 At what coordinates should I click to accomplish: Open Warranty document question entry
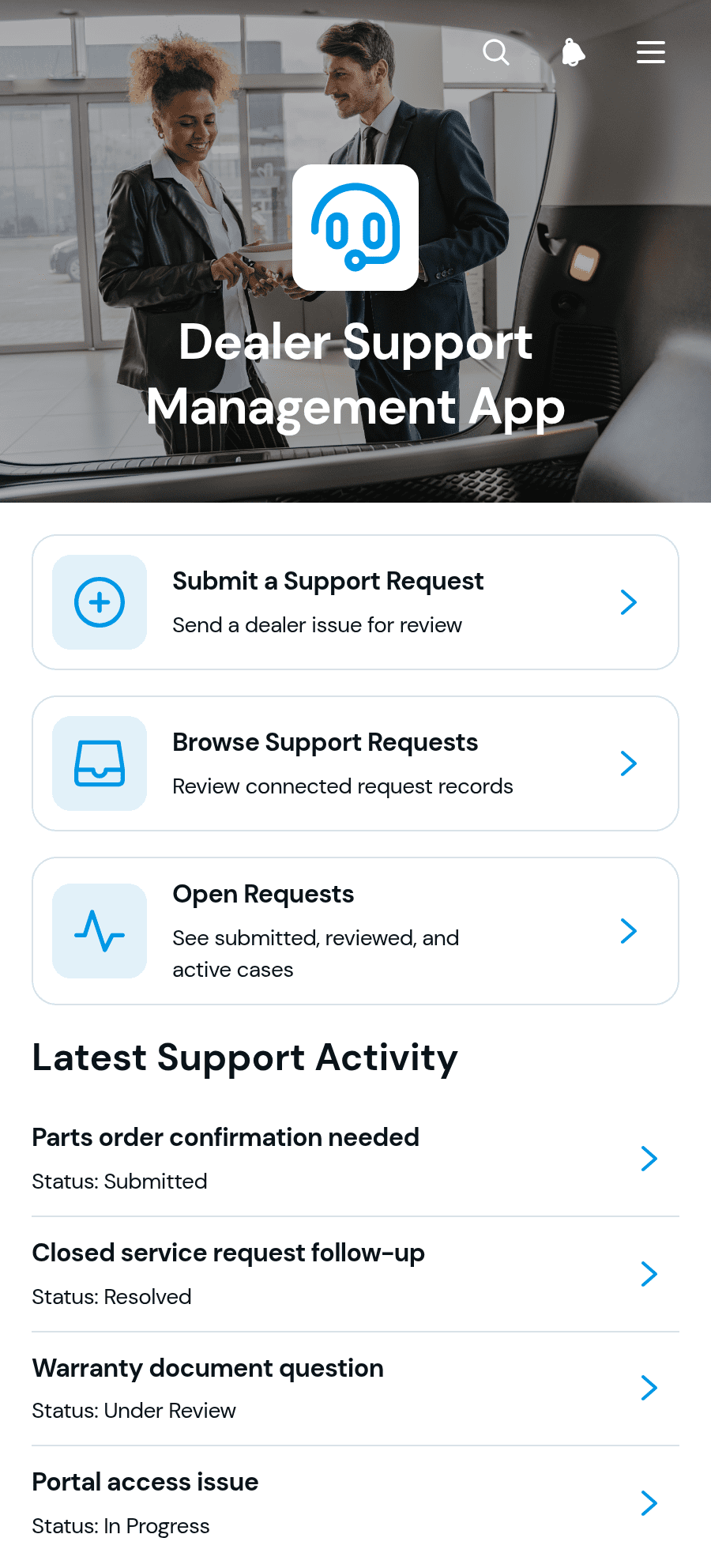point(355,1389)
